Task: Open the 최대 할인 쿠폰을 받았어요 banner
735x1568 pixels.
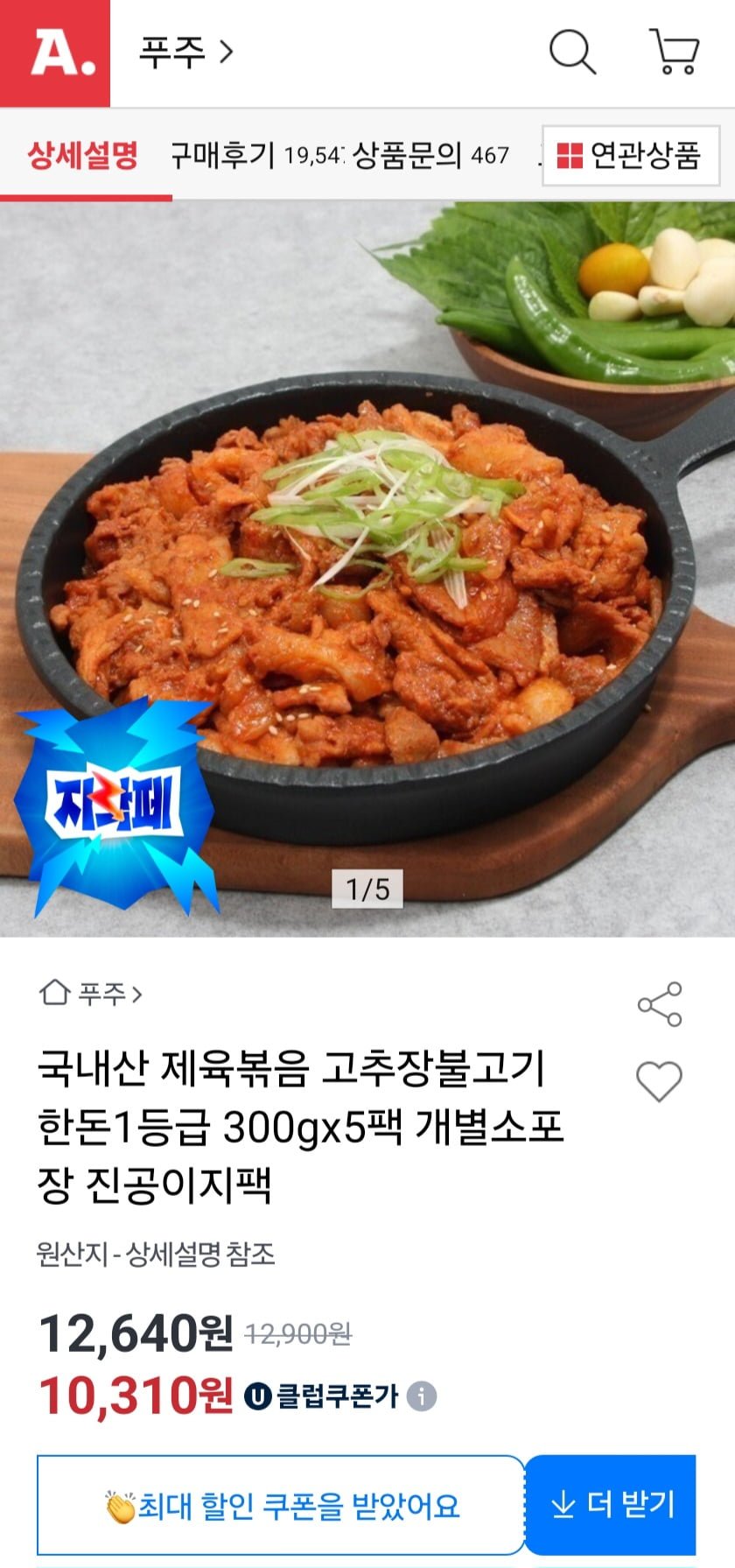Action: [281, 1506]
